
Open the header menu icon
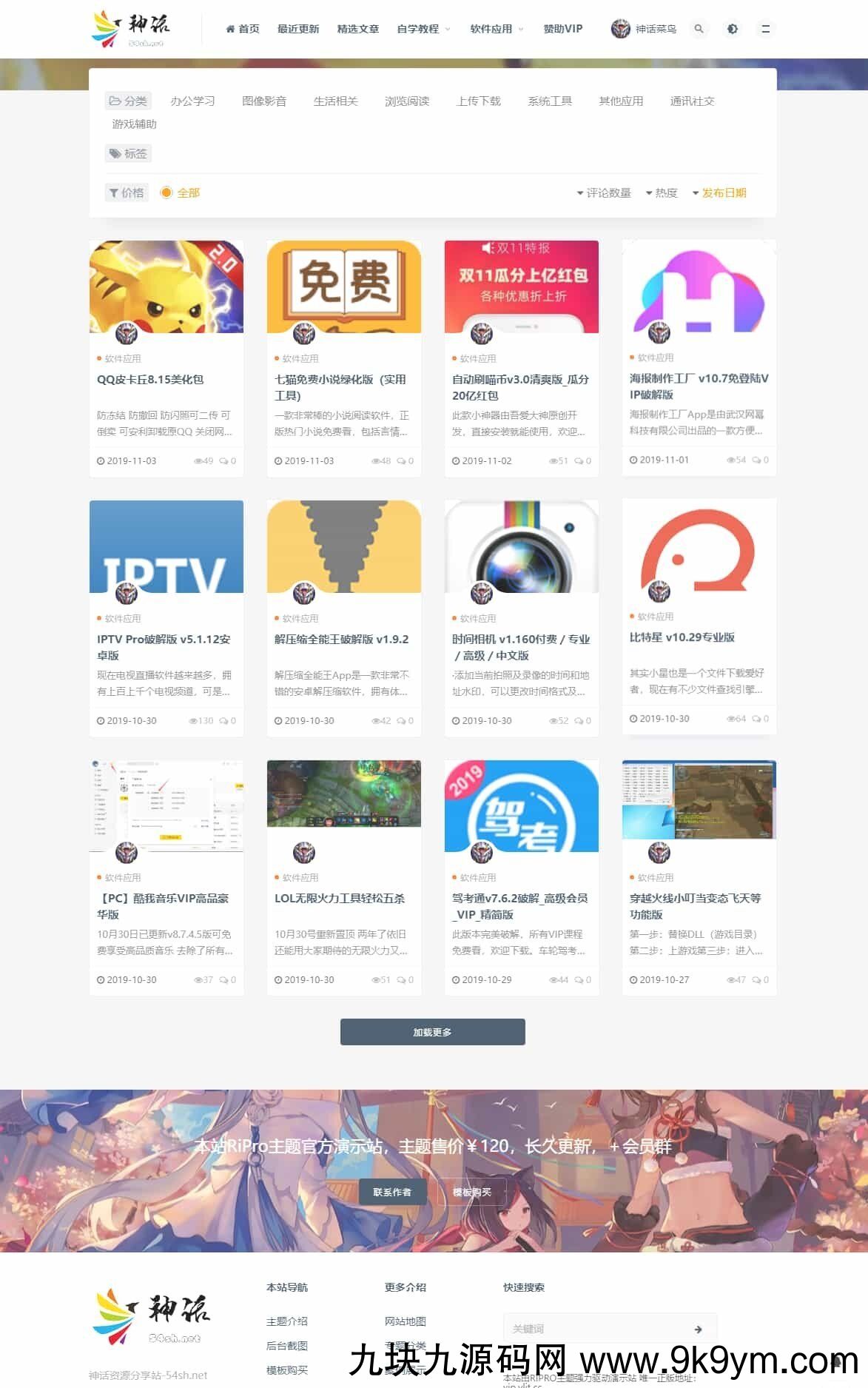(765, 29)
